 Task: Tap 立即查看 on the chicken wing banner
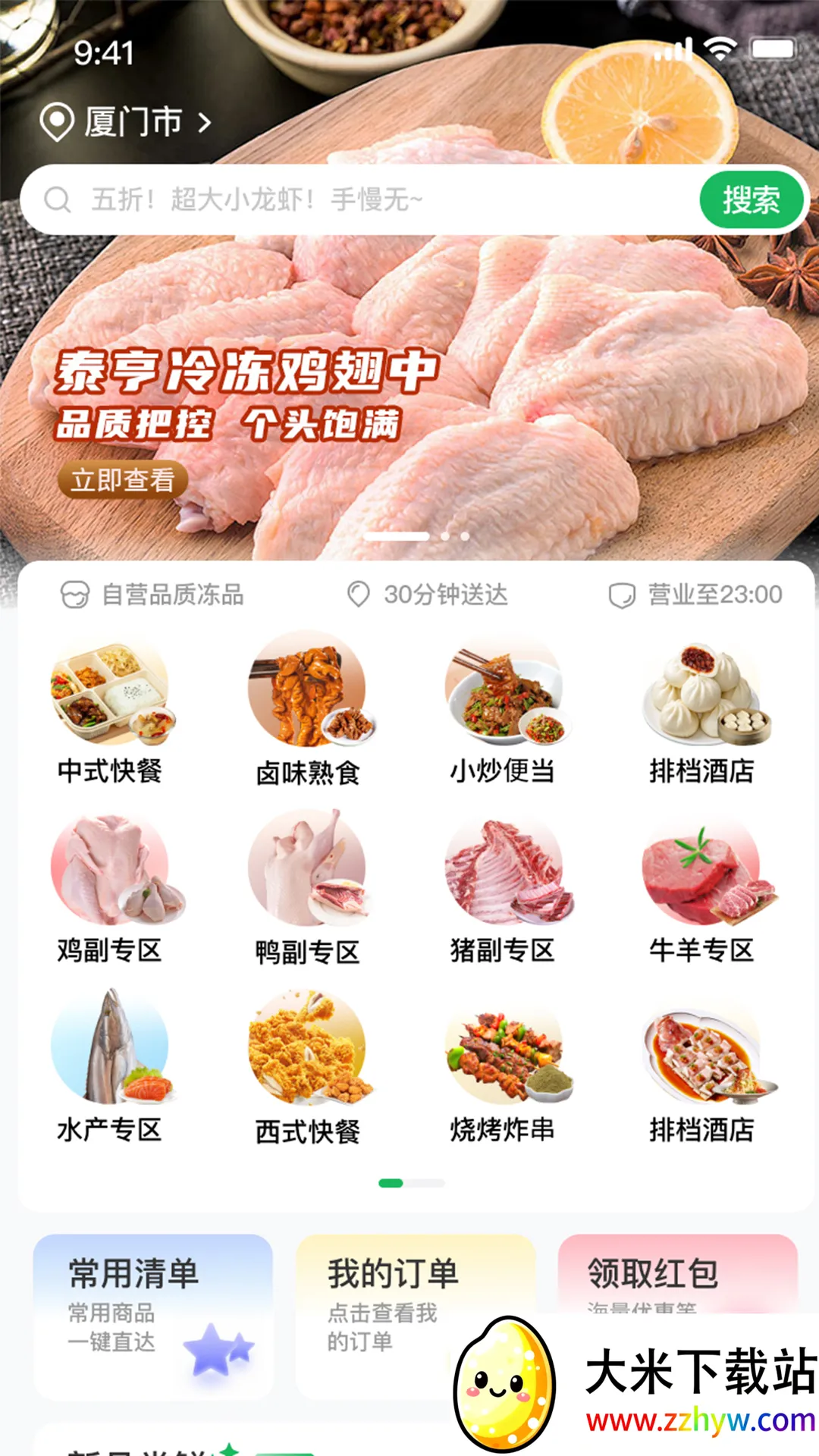tap(124, 479)
